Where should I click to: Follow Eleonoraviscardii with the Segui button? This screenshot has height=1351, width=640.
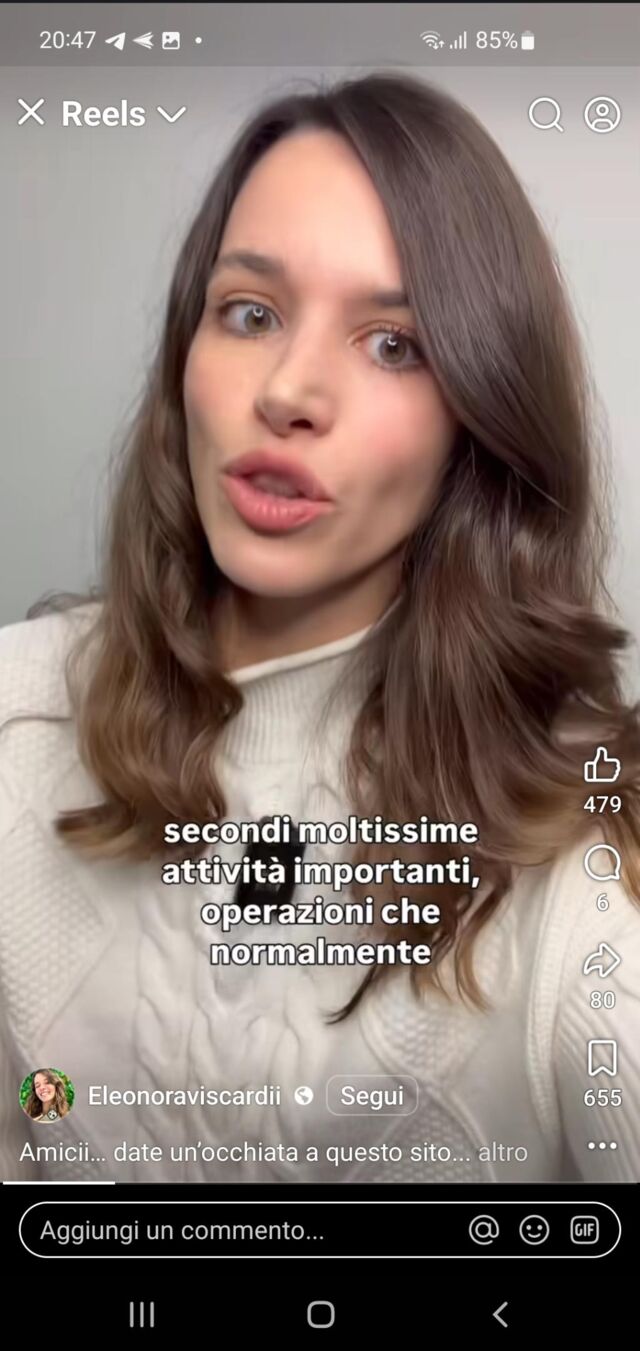pos(371,1096)
